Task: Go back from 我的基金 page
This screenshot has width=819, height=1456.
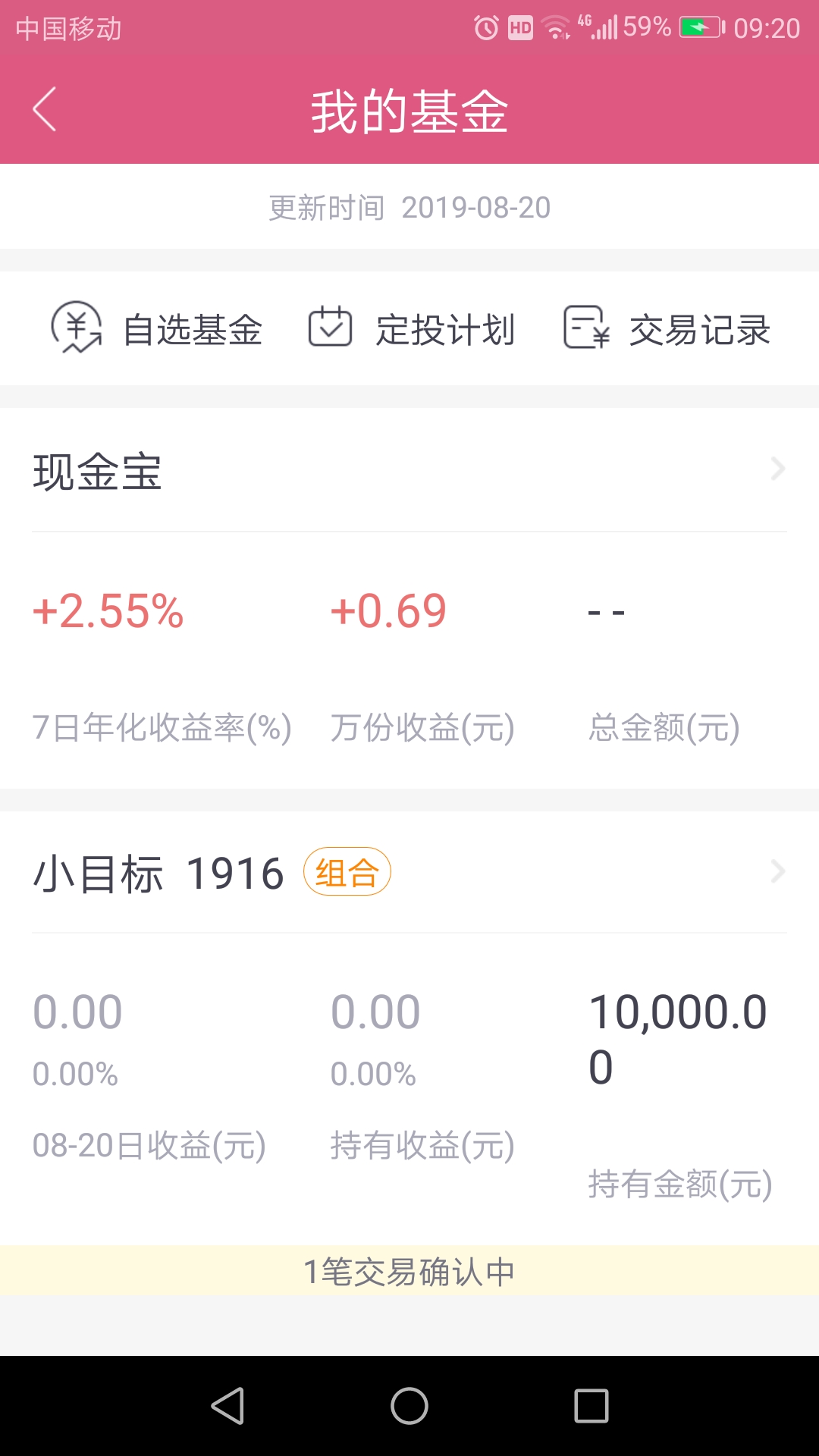Action: click(x=44, y=109)
